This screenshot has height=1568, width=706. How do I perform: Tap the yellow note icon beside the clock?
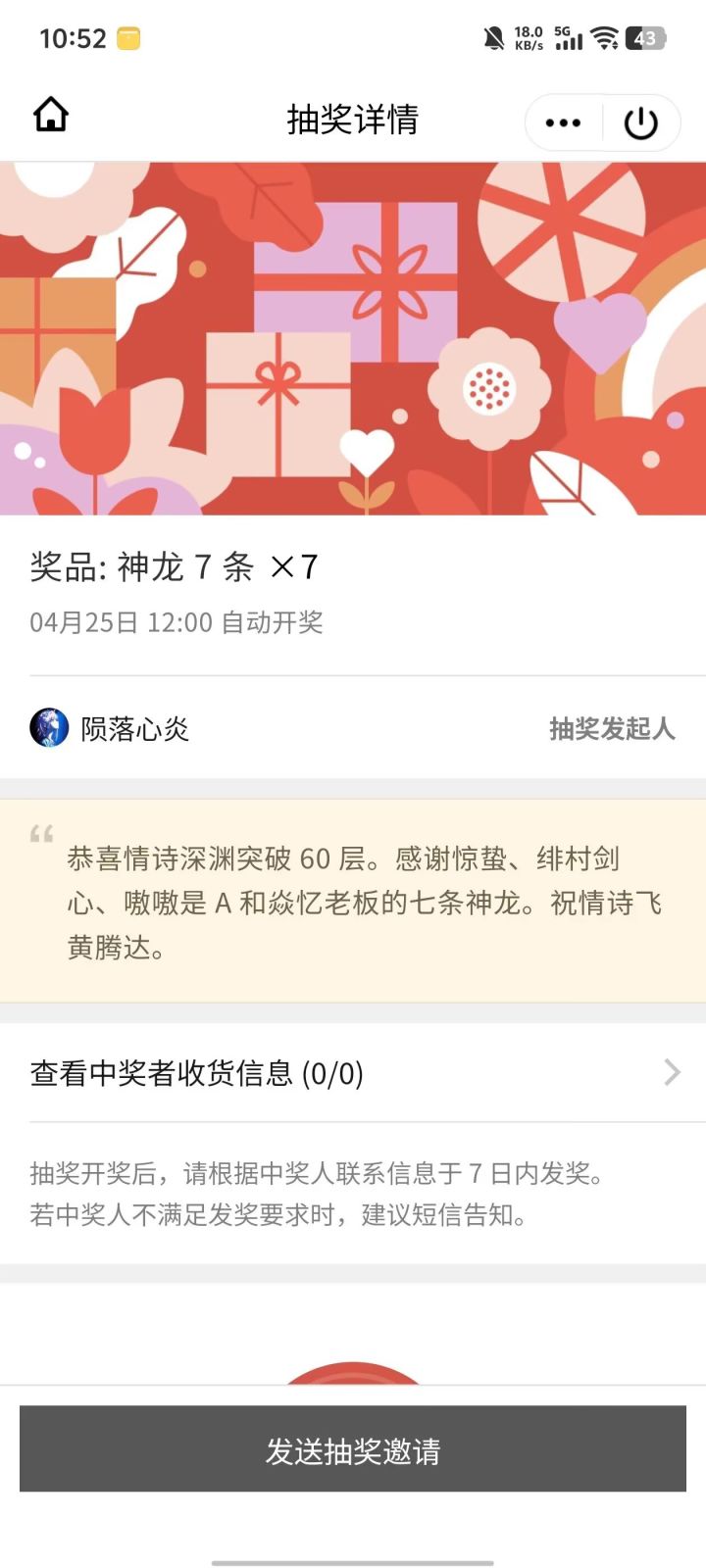click(x=130, y=38)
